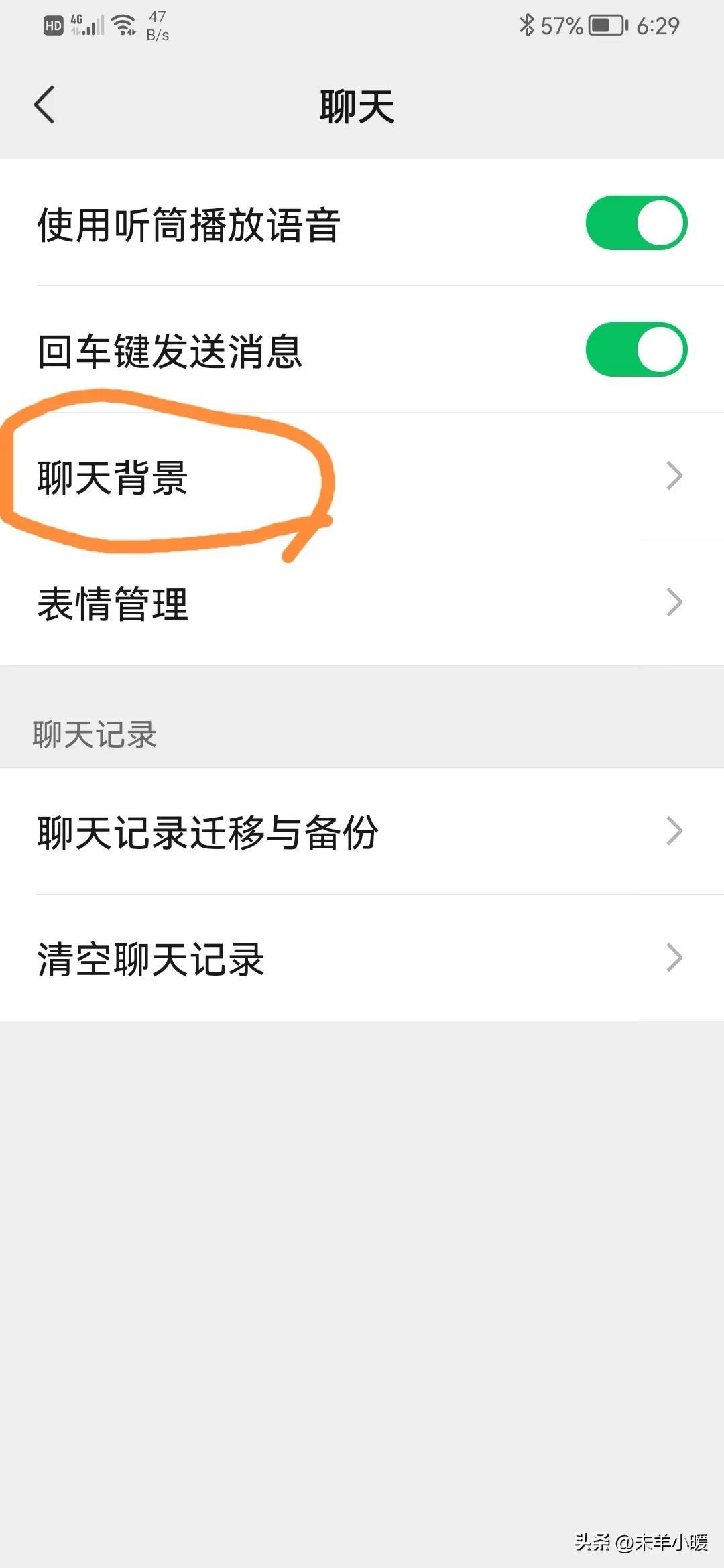Toggle 使用听筒播放语音 switch off
The width and height of the screenshot is (724, 1568).
(636, 223)
